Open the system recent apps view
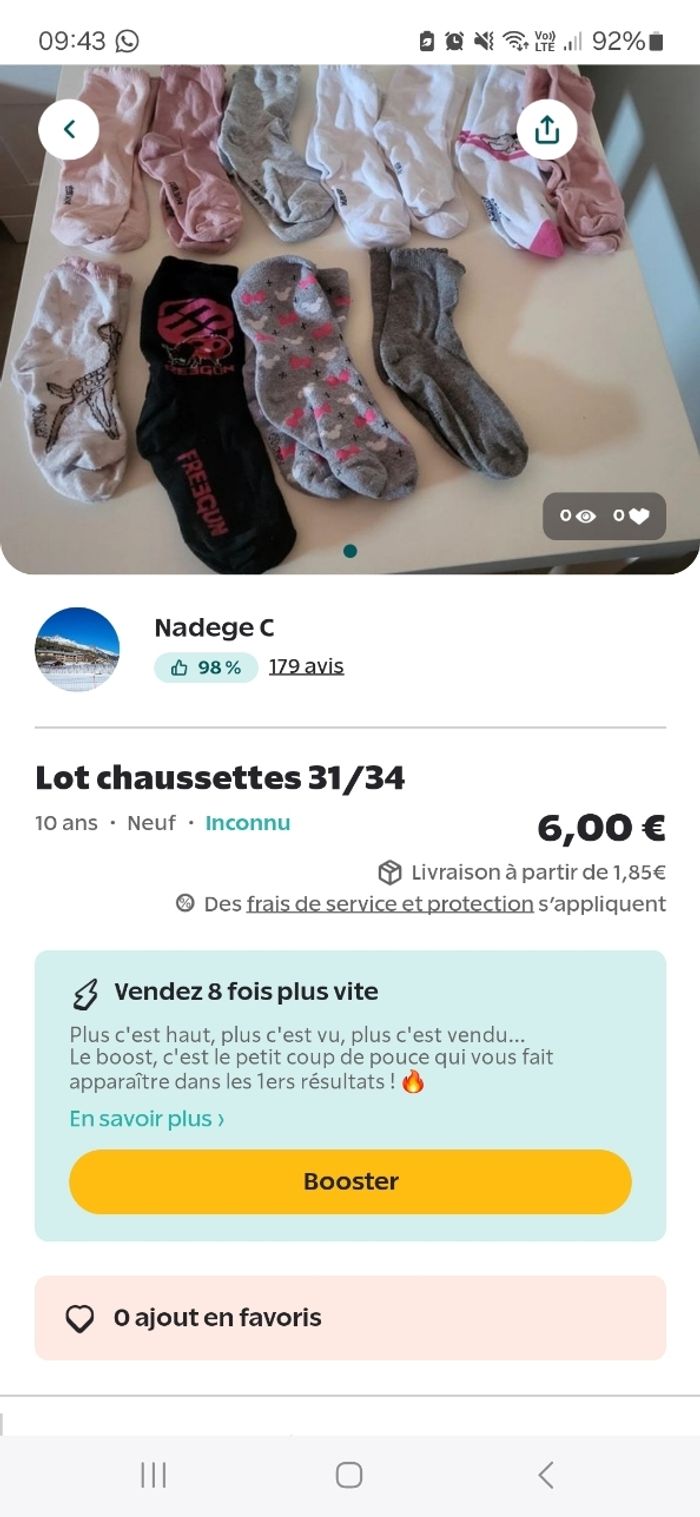The height and width of the screenshot is (1517, 700). (x=153, y=1475)
